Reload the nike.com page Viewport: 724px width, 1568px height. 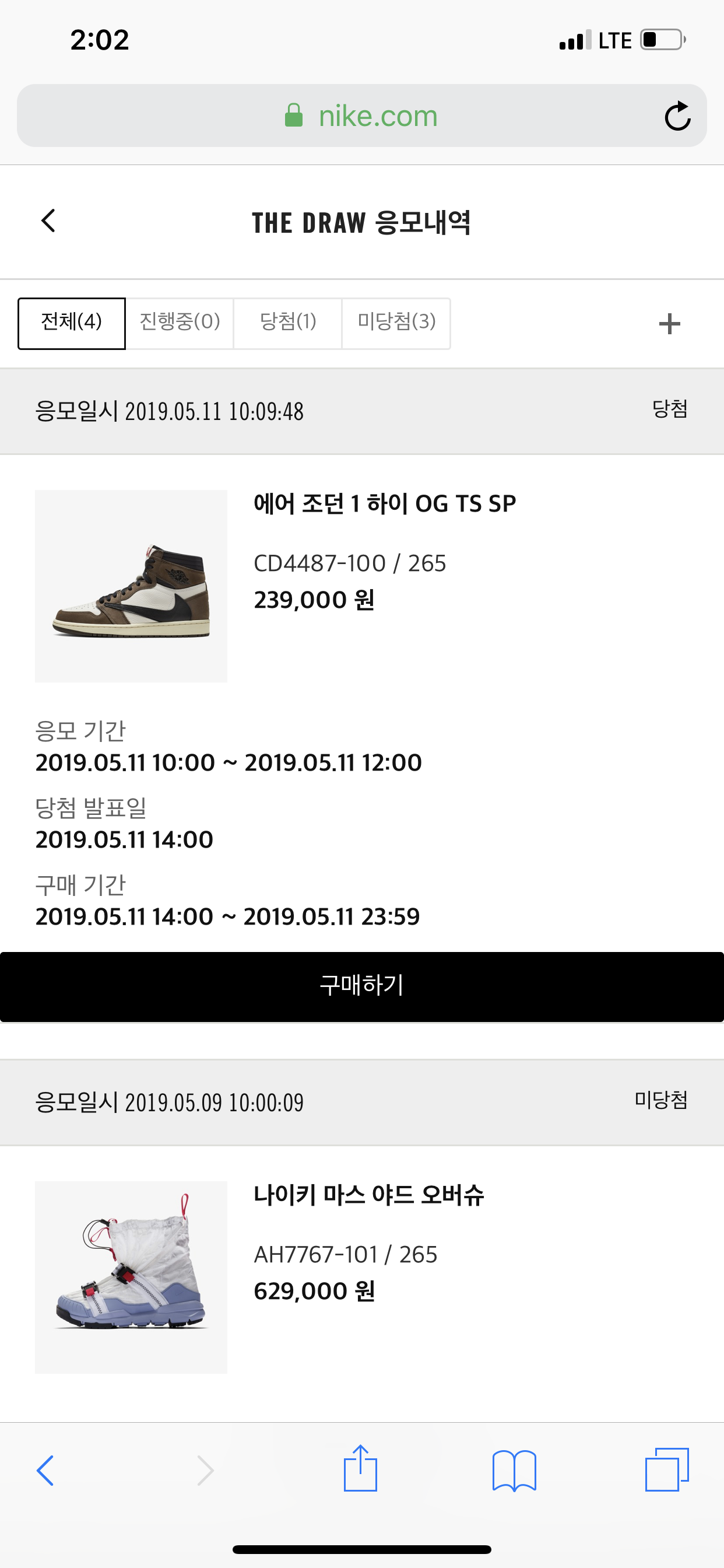pos(677,116)
